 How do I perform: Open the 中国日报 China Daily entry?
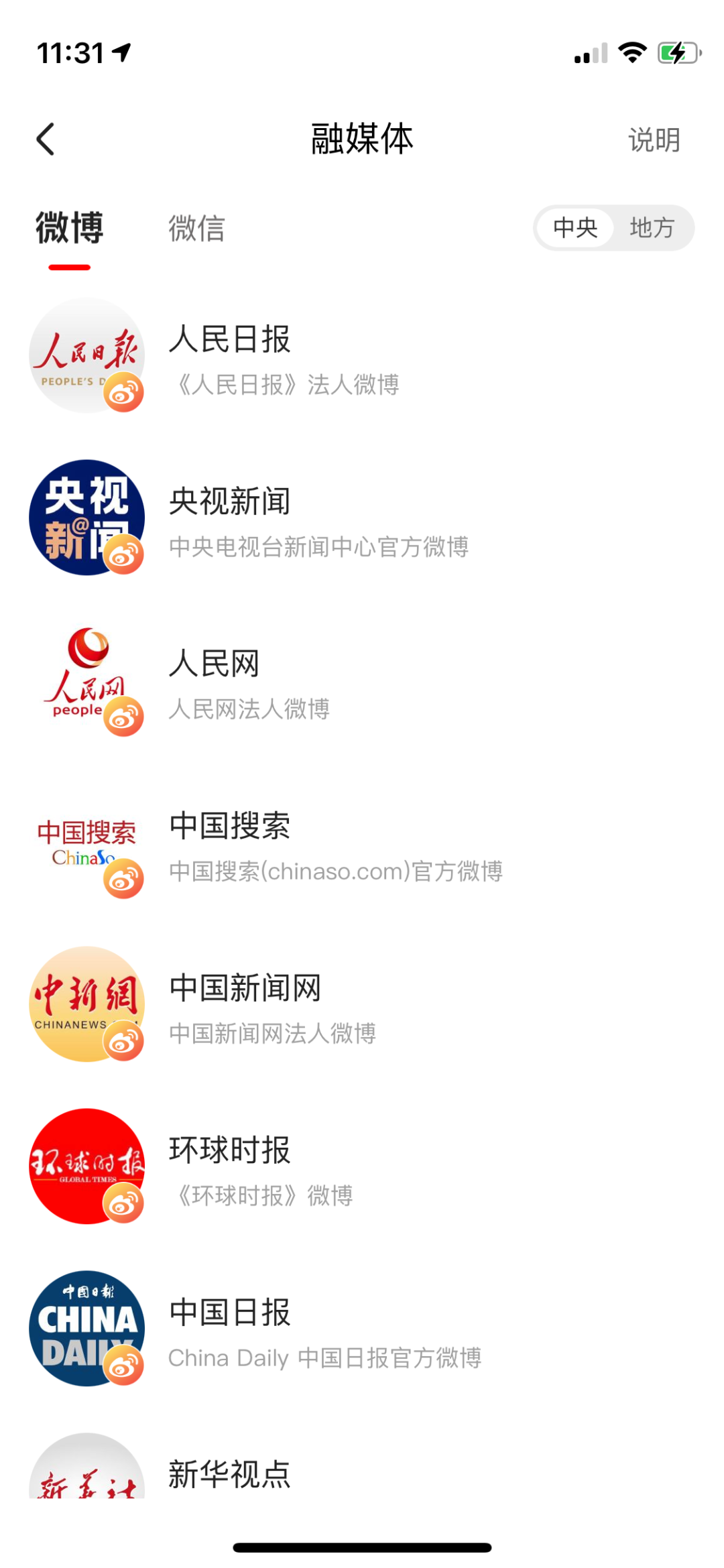362,1329
